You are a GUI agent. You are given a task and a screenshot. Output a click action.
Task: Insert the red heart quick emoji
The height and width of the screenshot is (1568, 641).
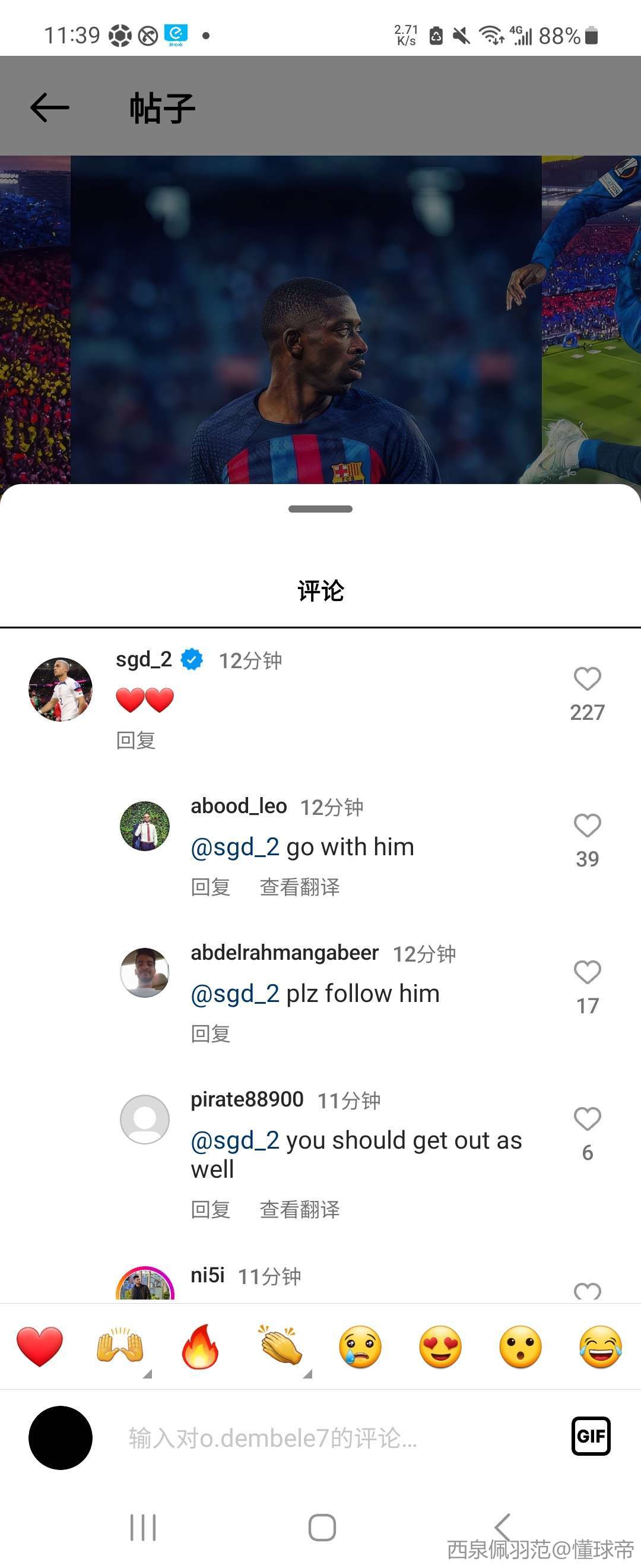40,1346
